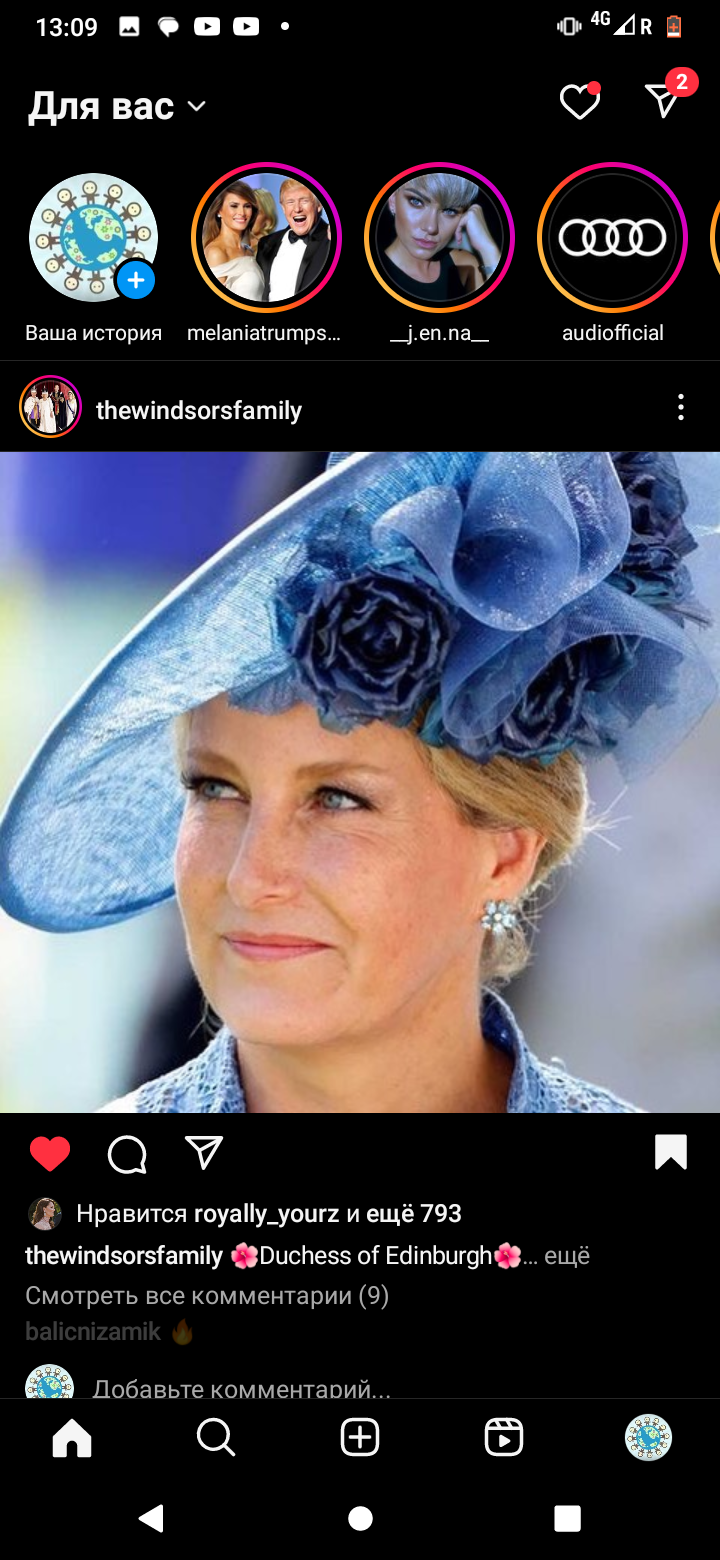The height and width of the screenshot is (1560, 720).
Task: Unlike the thewindsorsfamily post
Action: (x=50, y=1154)
